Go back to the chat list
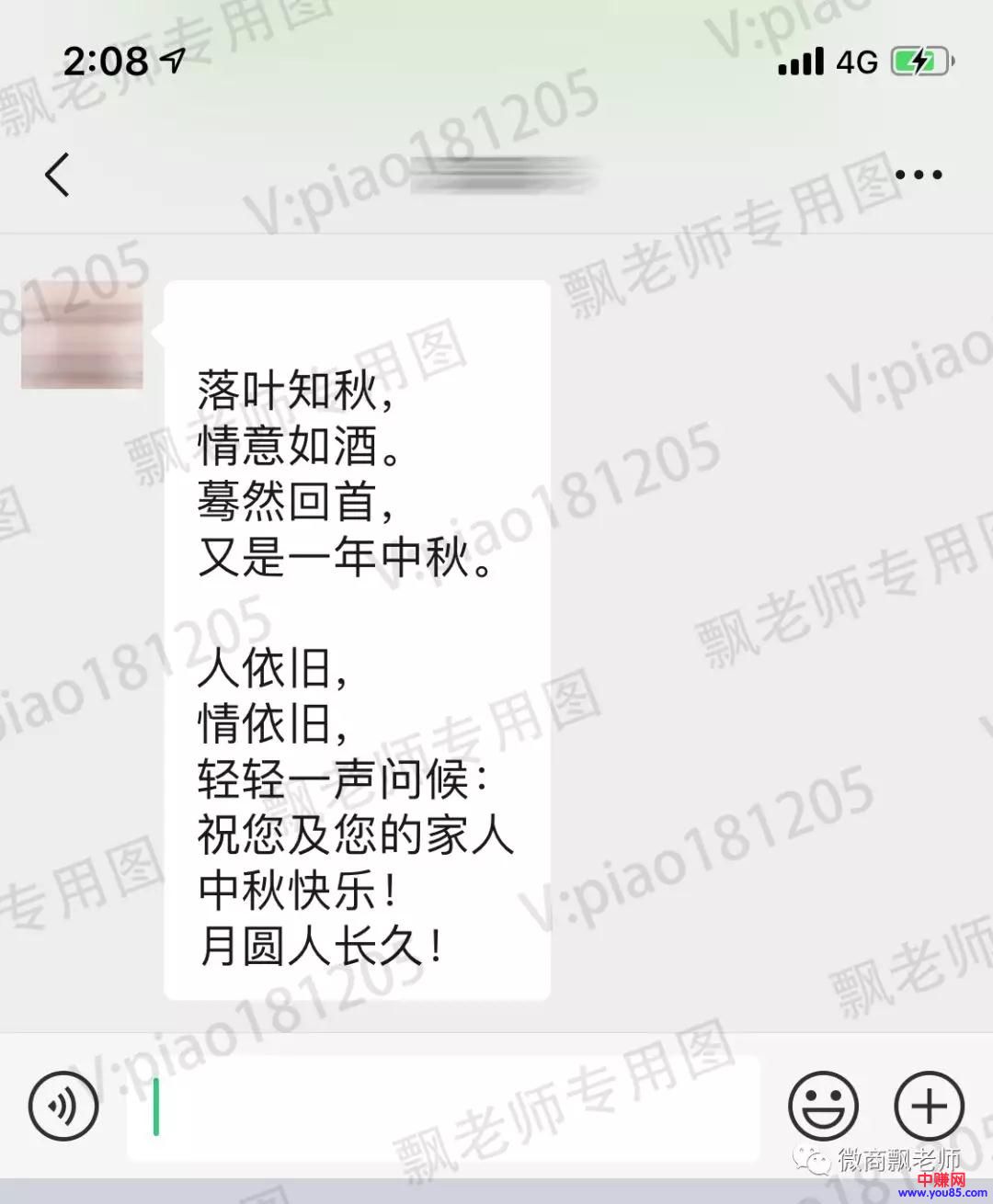Image resolution: width=993 pixels, height=1204 pixels. click(x=57, y=174)
